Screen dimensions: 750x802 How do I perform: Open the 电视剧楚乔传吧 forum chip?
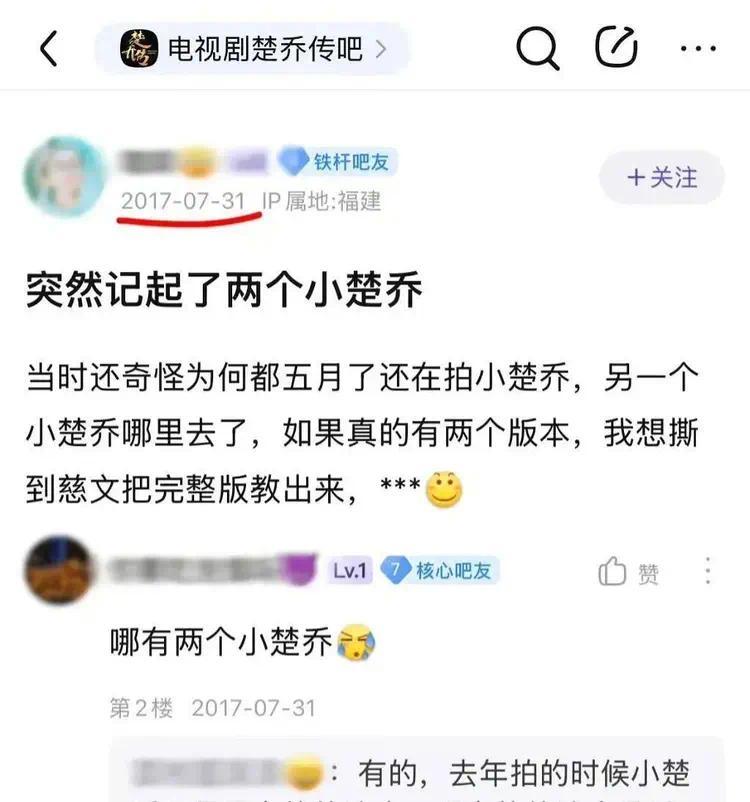coord(252,48)
